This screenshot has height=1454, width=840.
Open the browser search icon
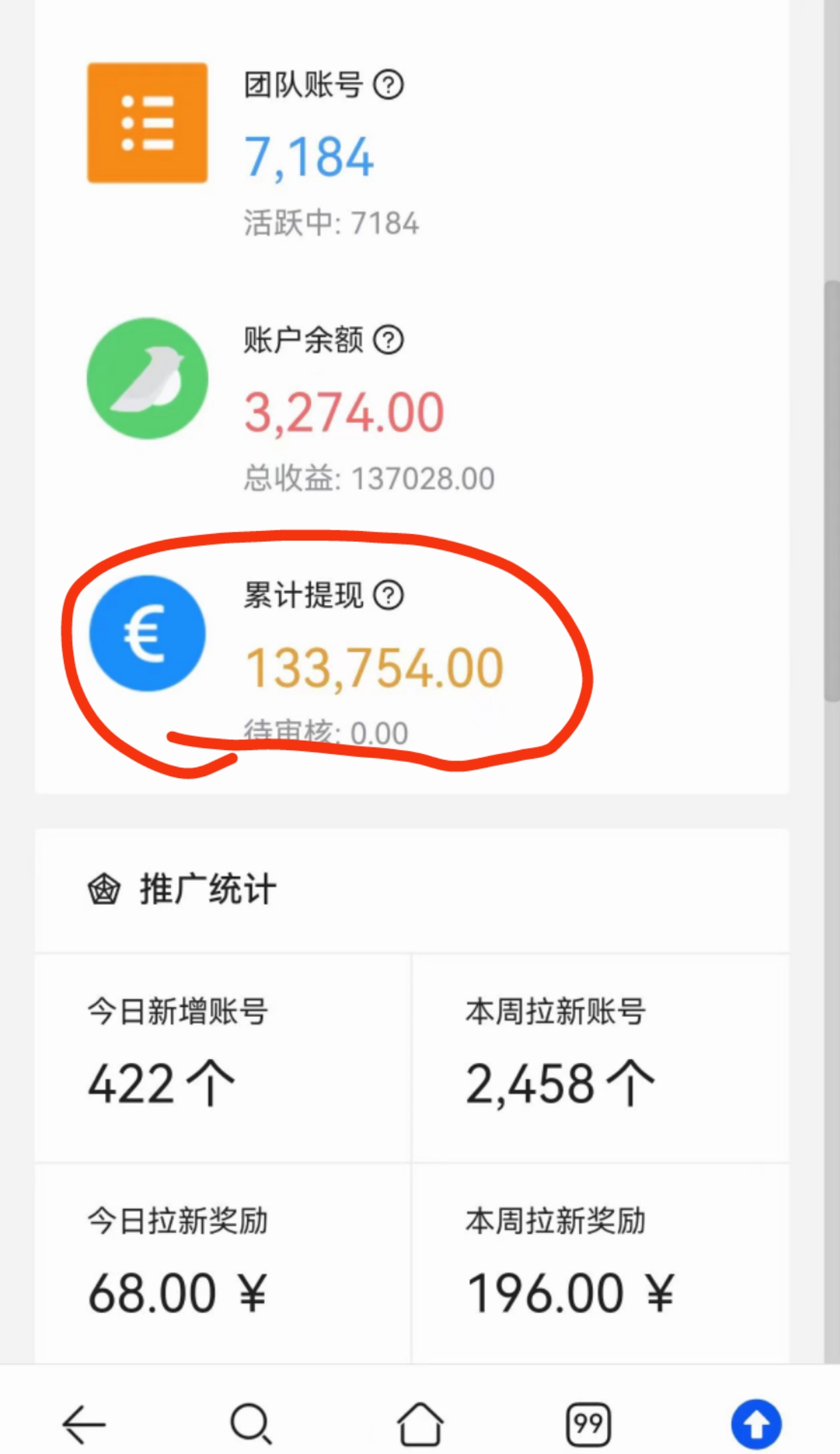(252, 1424)
